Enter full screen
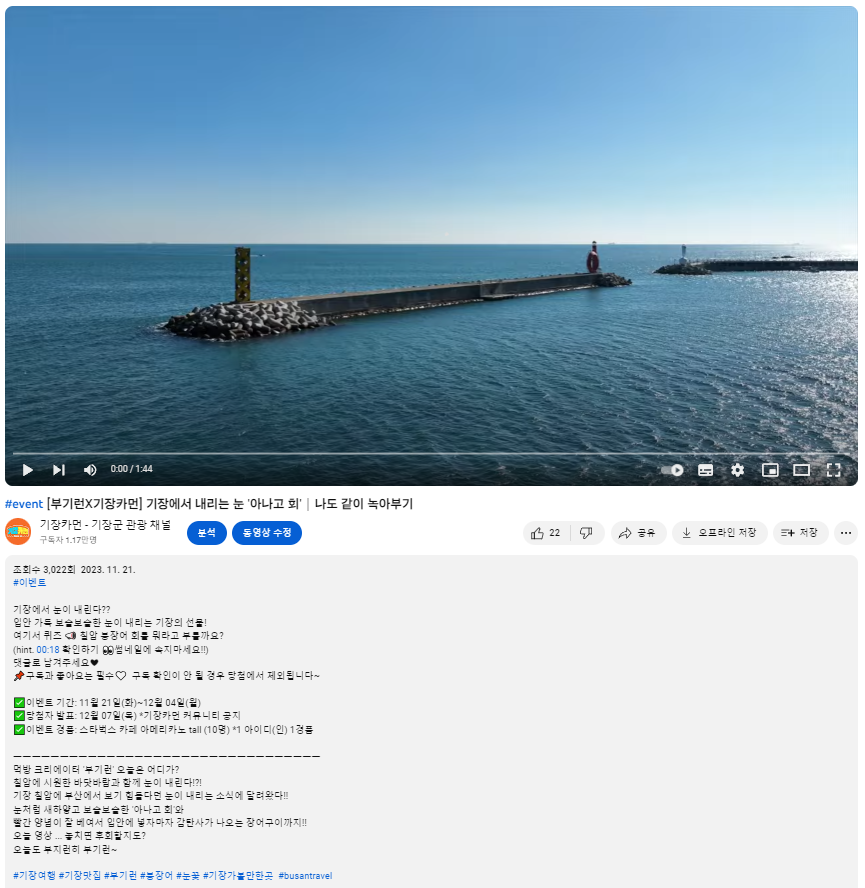Image resolution: width=865 pixels, height=888 pixels. coord(833,470)
